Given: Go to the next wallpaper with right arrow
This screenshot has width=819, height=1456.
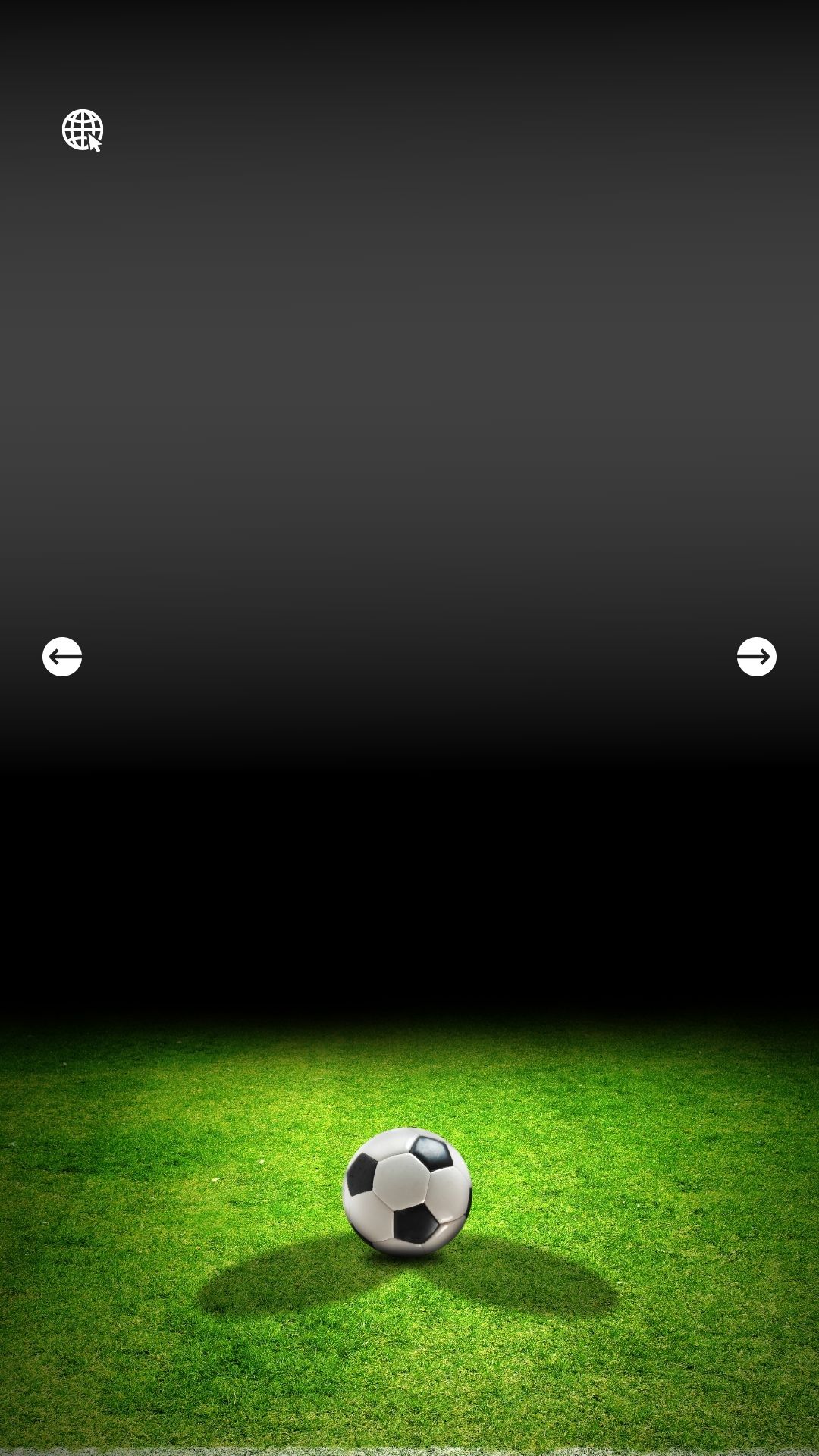Looking at the screenshot, I should [756, 657].
